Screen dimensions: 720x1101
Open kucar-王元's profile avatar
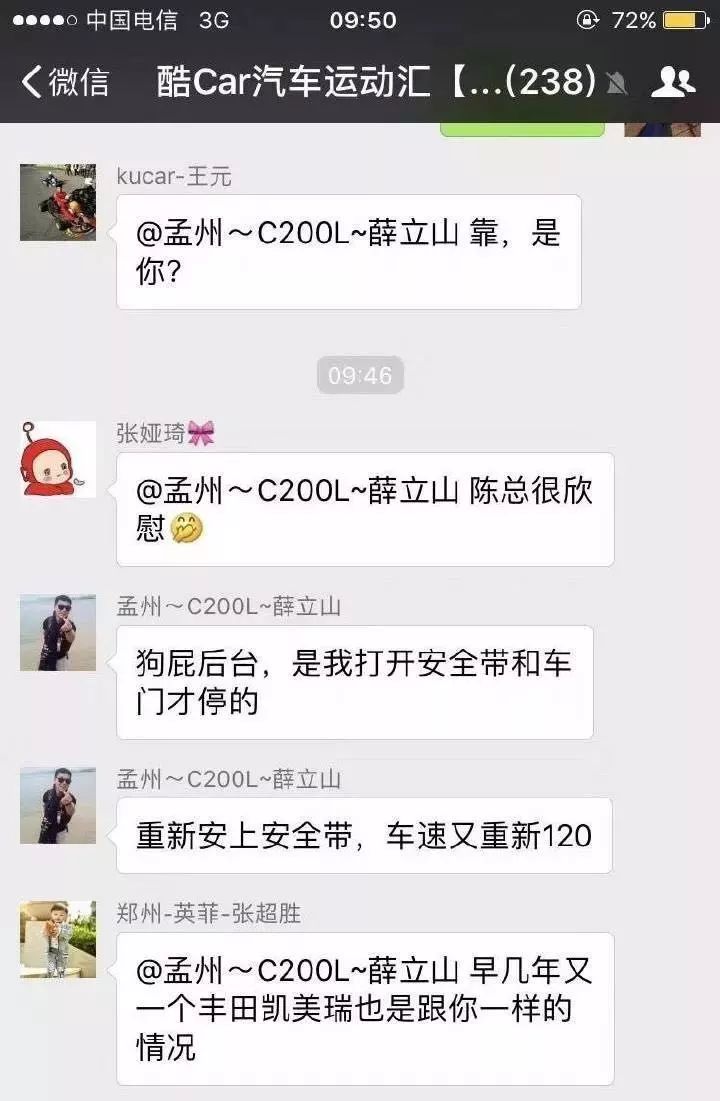[58, 202]
